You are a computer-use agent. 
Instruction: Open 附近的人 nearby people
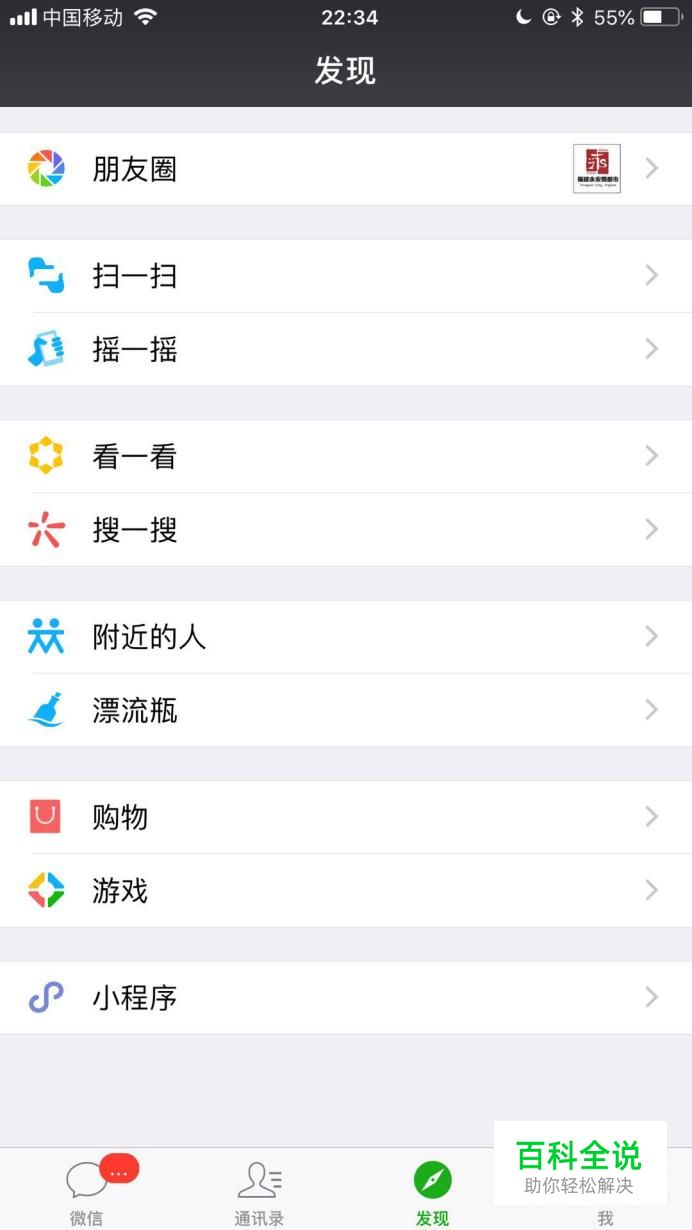pos(346,637)
